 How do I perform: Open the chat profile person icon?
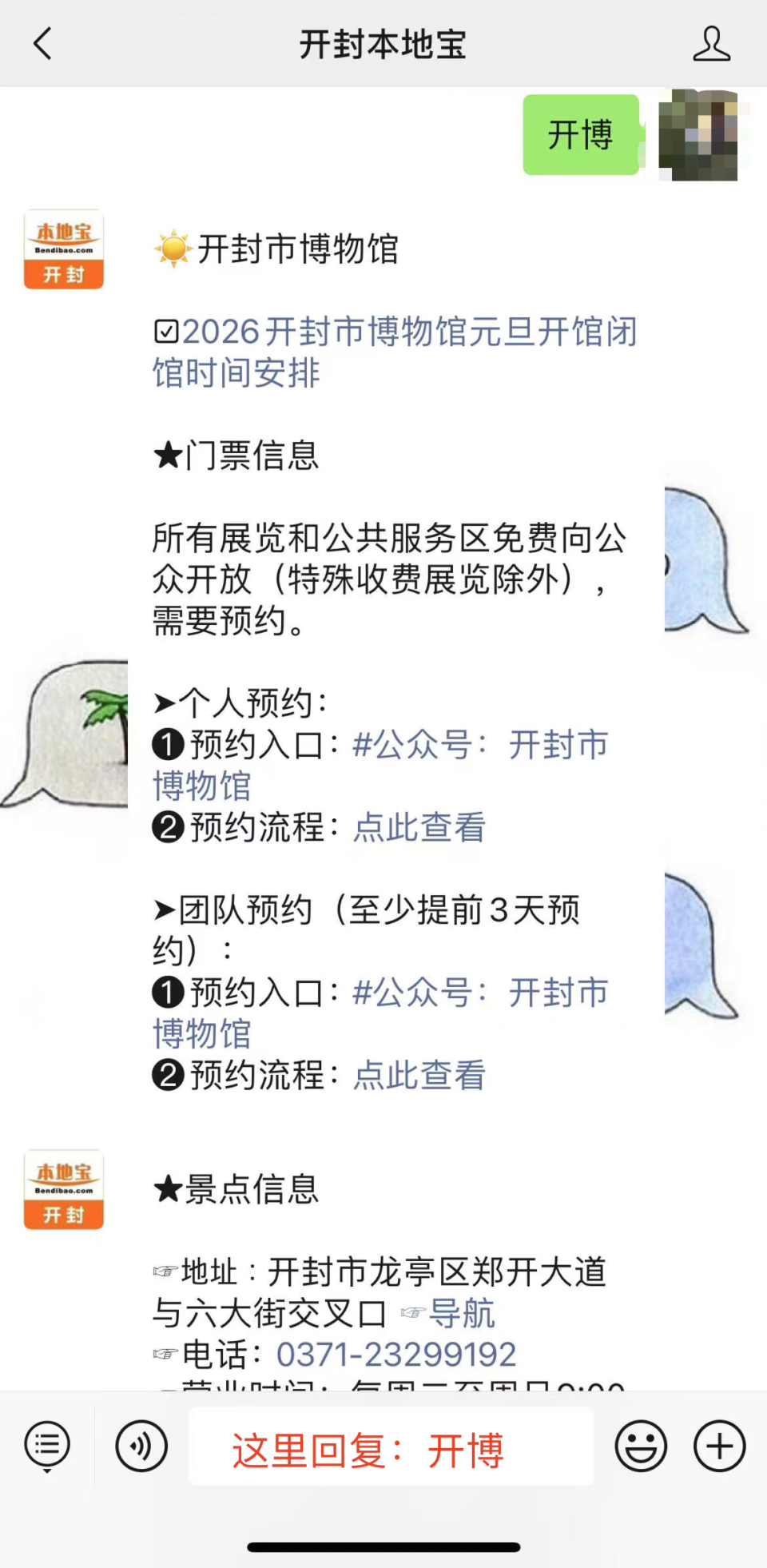[712, 44]
